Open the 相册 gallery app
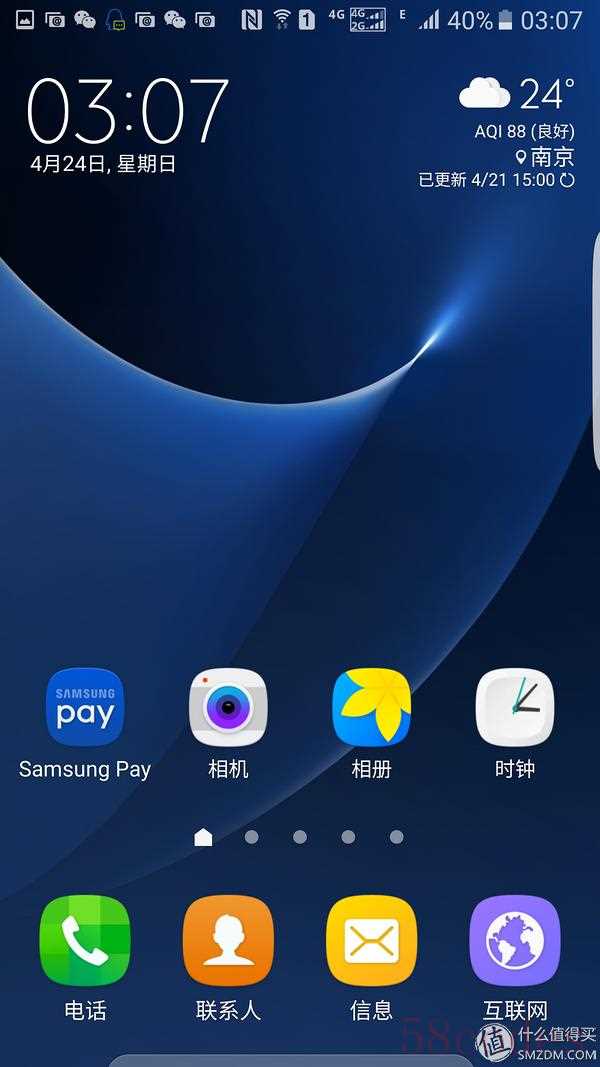Screen dimensions: 600x1067 pyautogui.click(x=372, y=707)
